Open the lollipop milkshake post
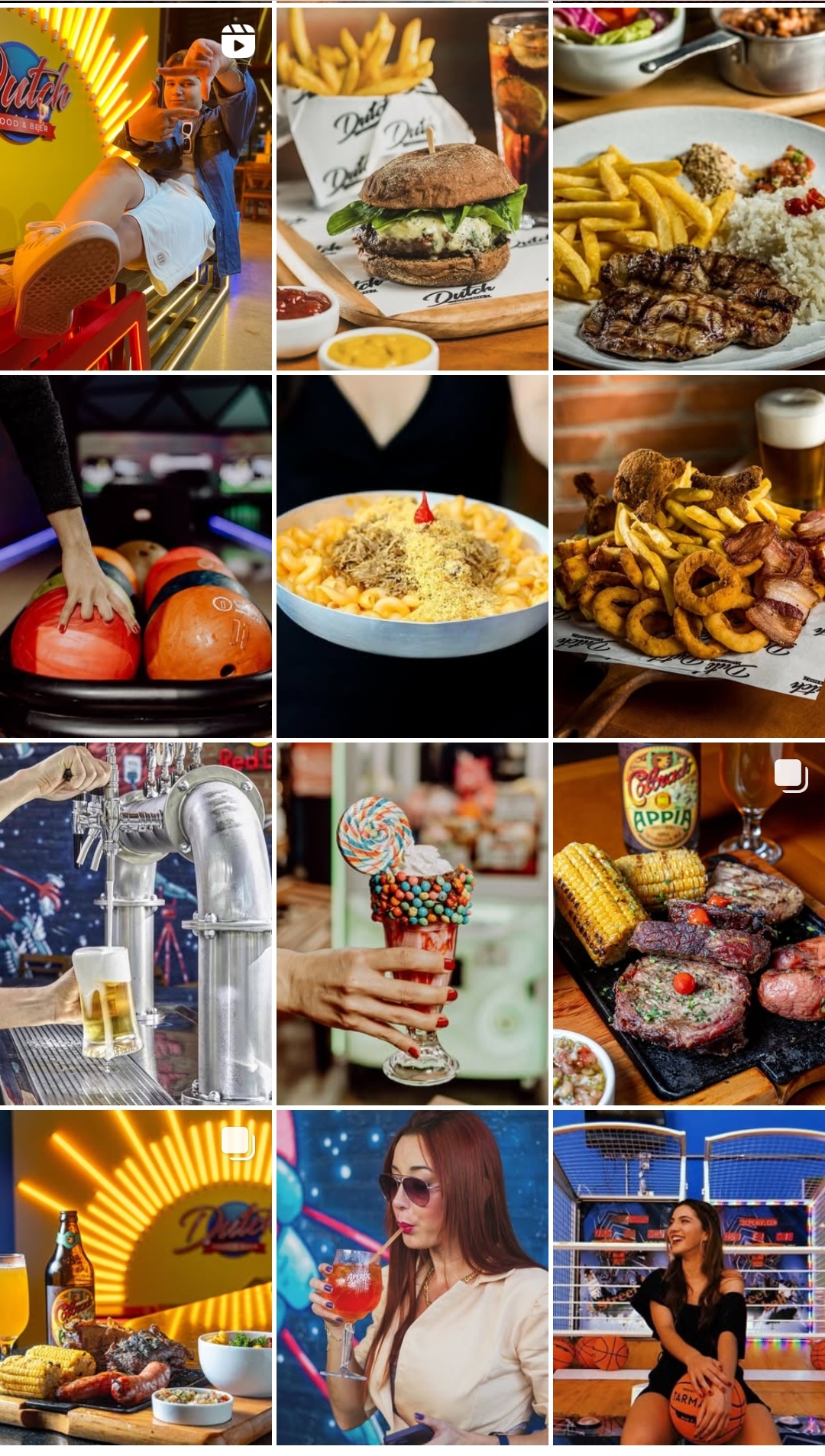Image resolution: width=825 pixels, height=1456 pixels. coord(412,924)
